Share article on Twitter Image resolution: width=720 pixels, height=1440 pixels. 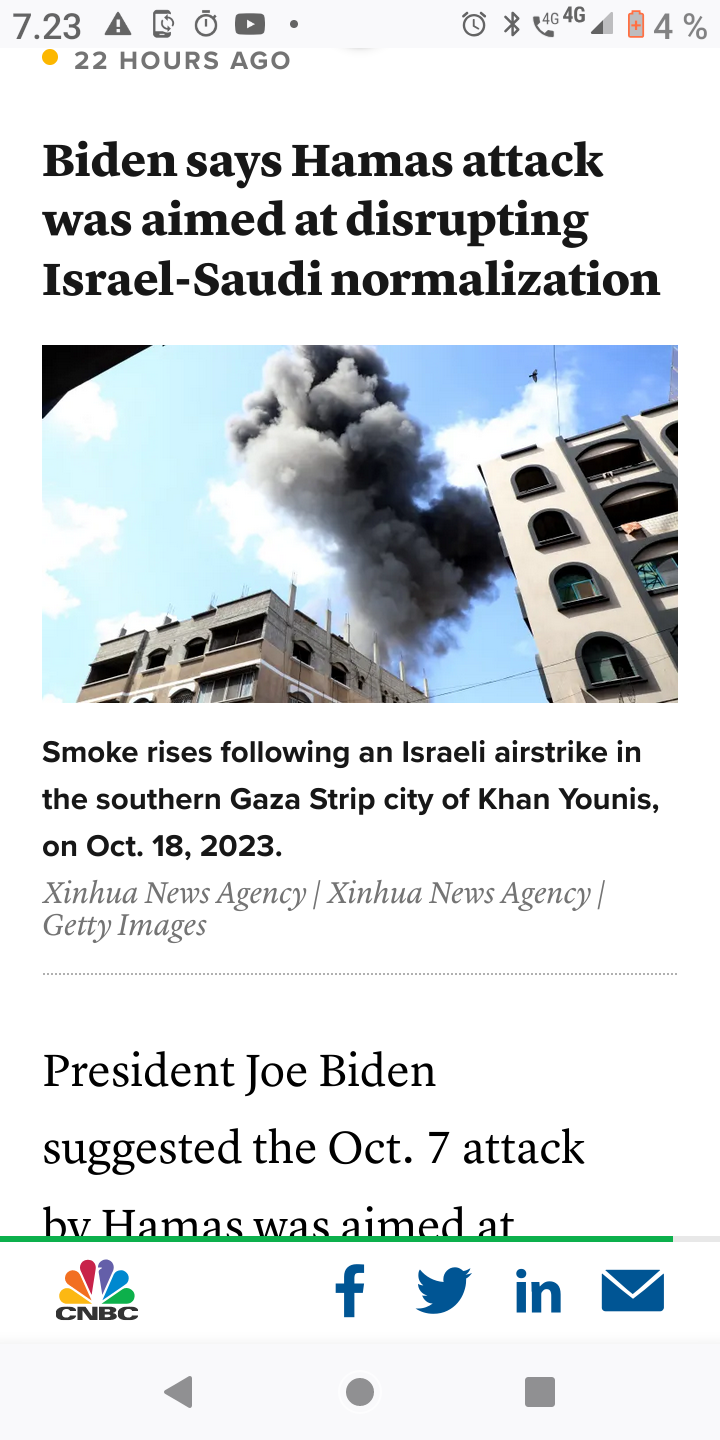coord(443,1291)
